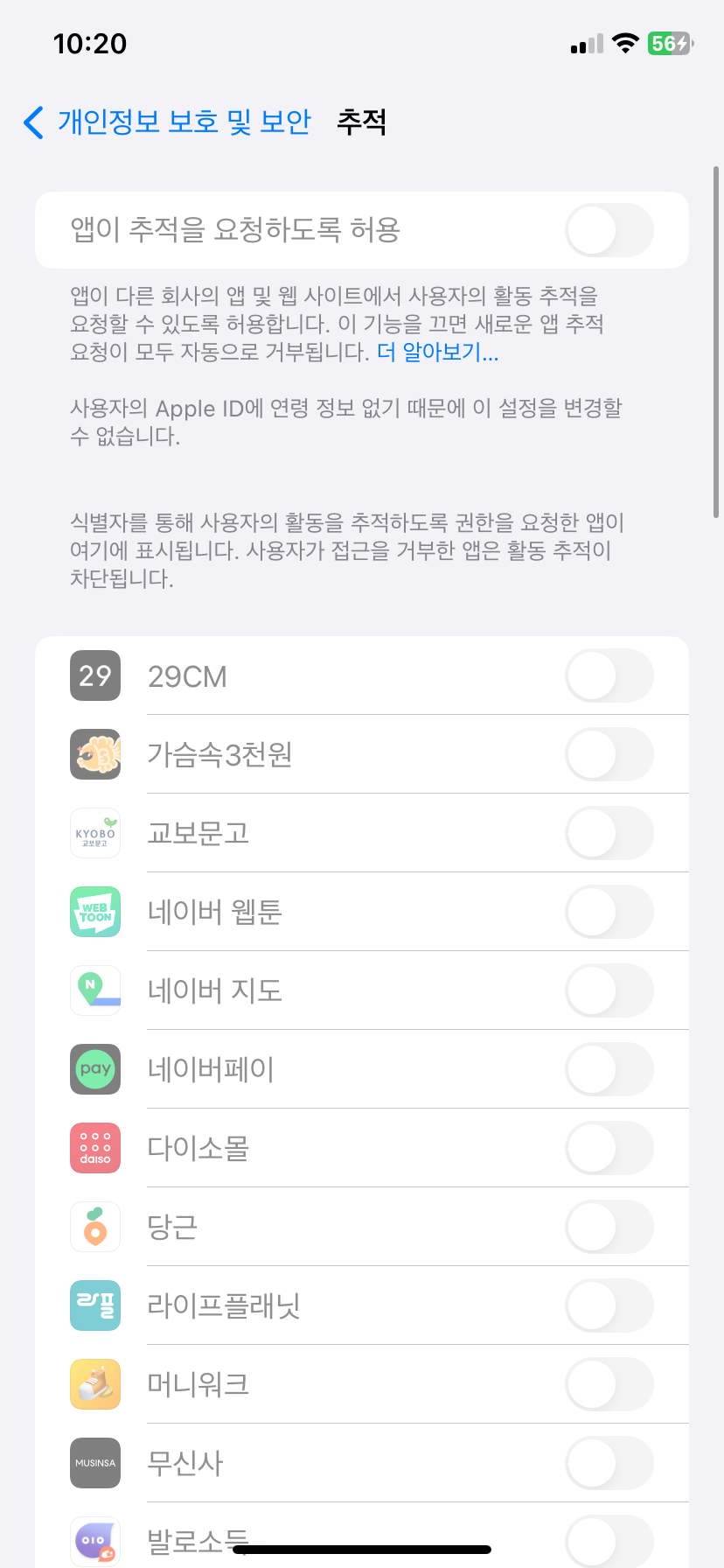This screenshot has height=1568, width=724.
Task: Toggle tracking for 무신사
Action: 609,1463
